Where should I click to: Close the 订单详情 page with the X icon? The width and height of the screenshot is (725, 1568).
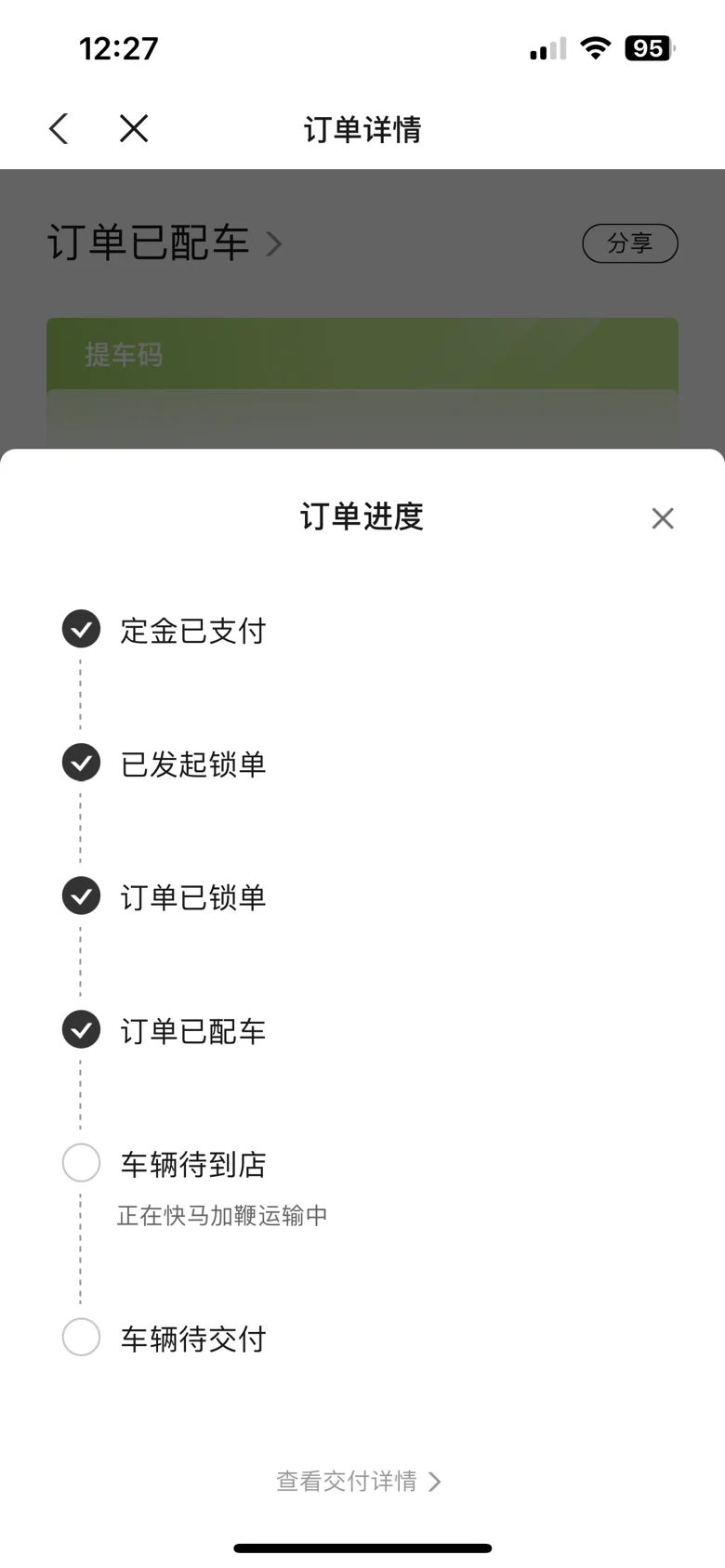pyautogui.click(x=134, y=128)
